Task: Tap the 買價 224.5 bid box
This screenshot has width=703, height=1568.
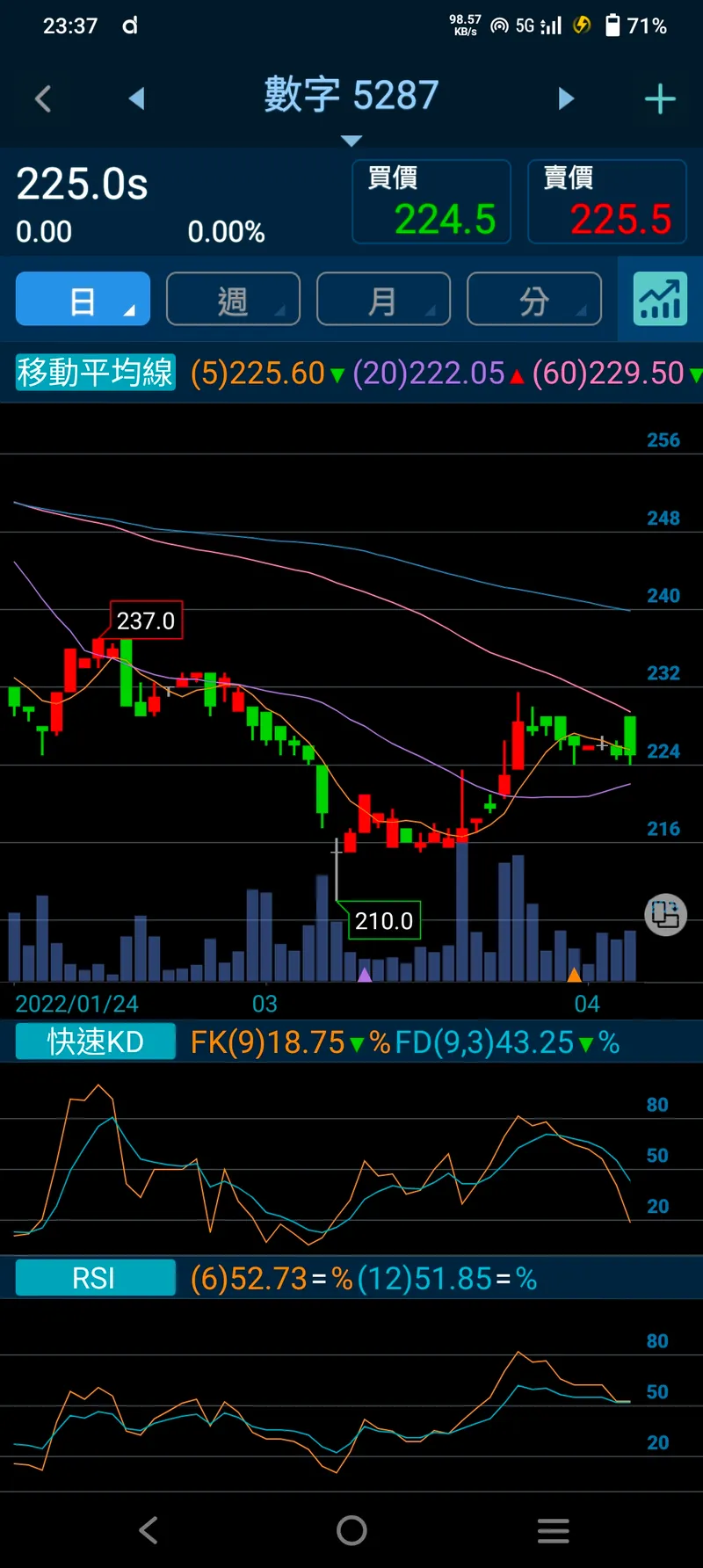Action: coord(431,201)
